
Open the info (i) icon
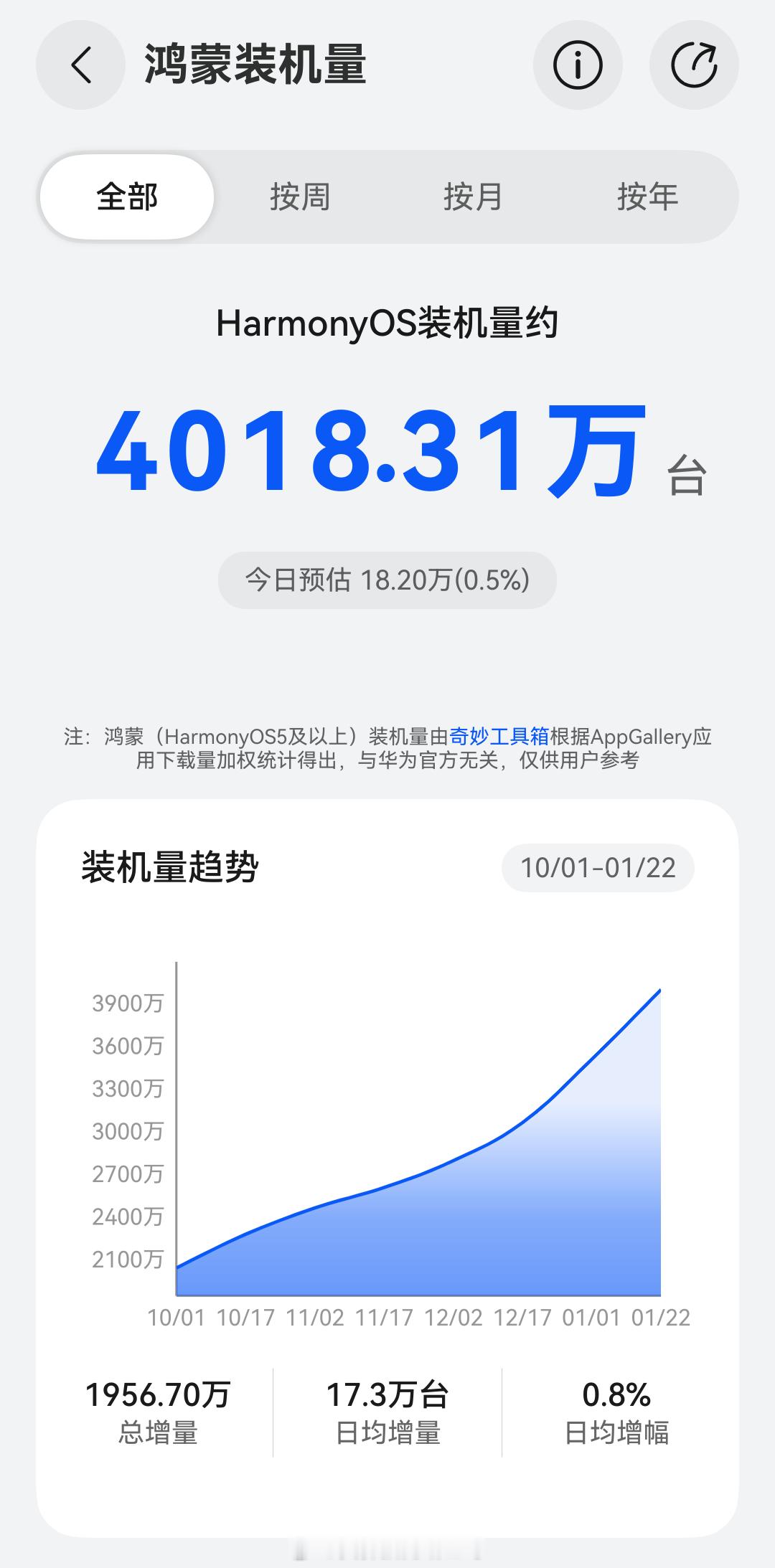coord(578,65)
